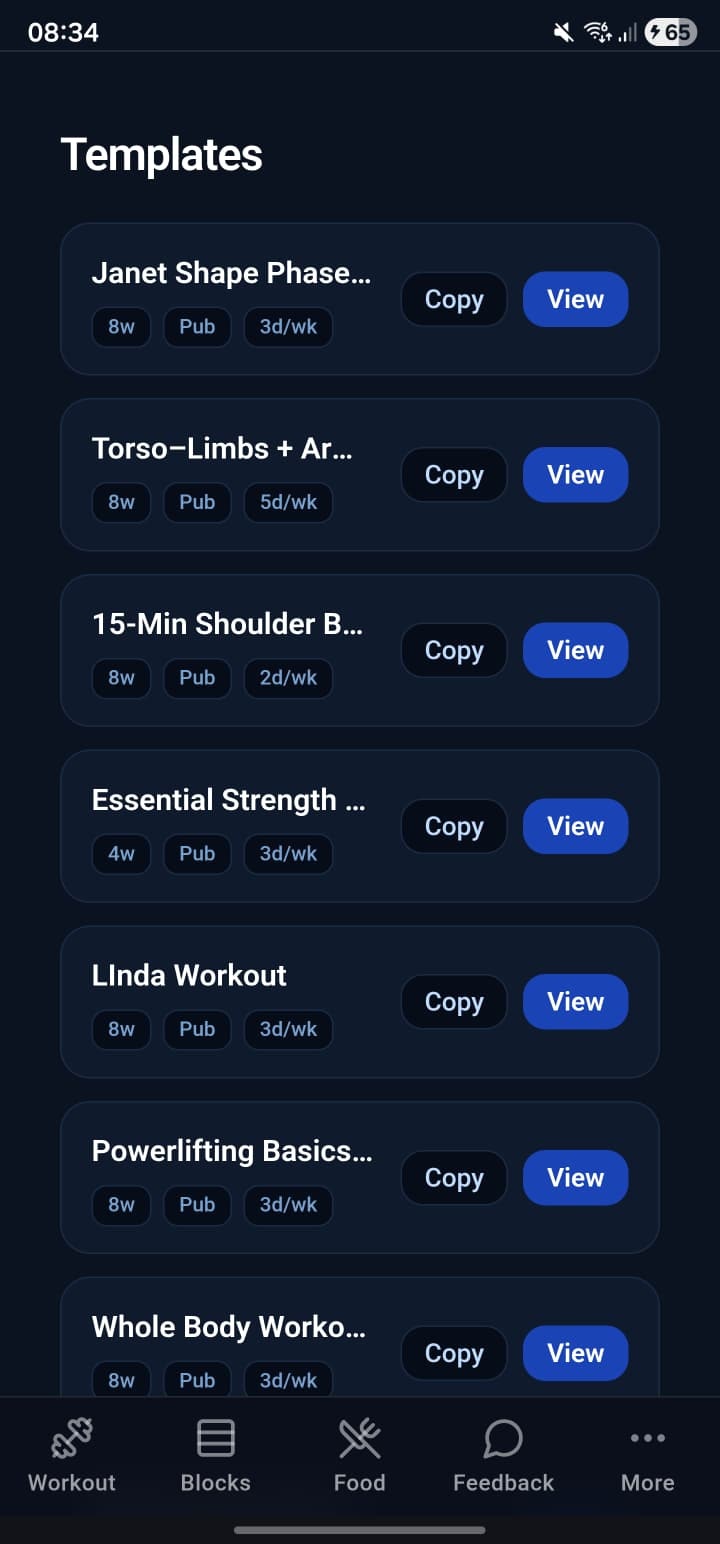The height and width of the screenshot is (1544, 720).
Task: Click the muted volume icon in status bar
Action: coord(562,31)
